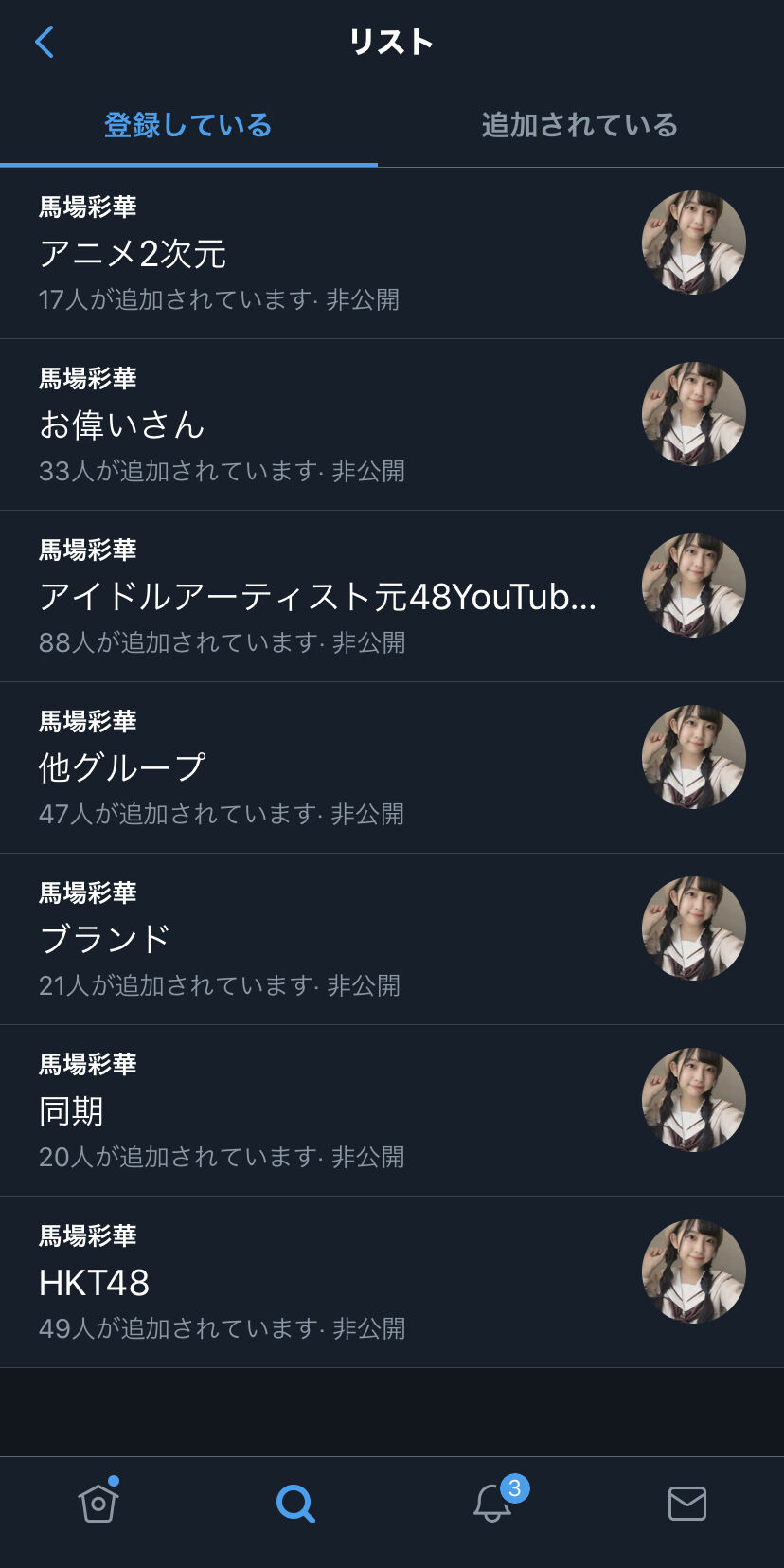Go back using the top arrow
Screen dimensions: 784x1568
[x=44, y=42]
